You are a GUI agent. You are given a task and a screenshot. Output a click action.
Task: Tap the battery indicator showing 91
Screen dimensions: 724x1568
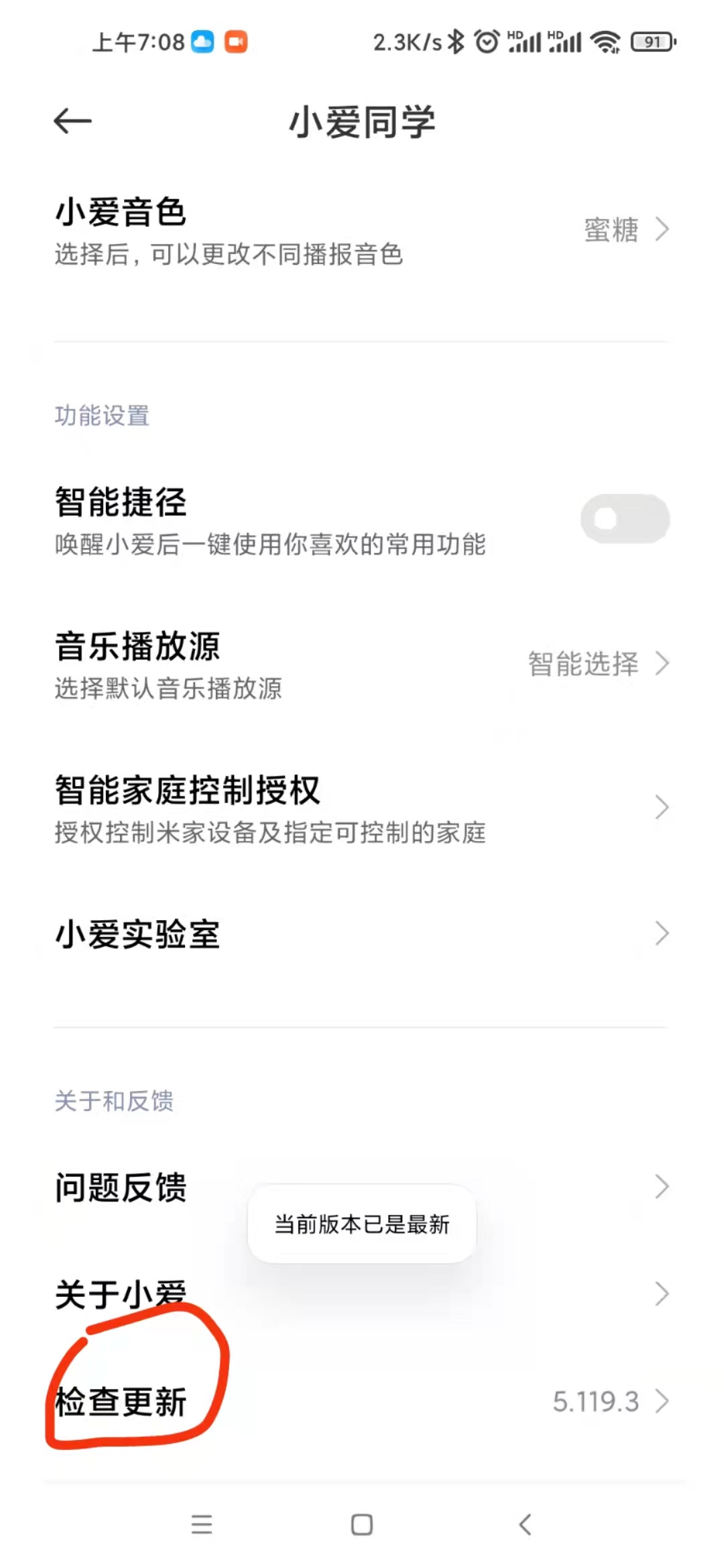tap(649, 42)
